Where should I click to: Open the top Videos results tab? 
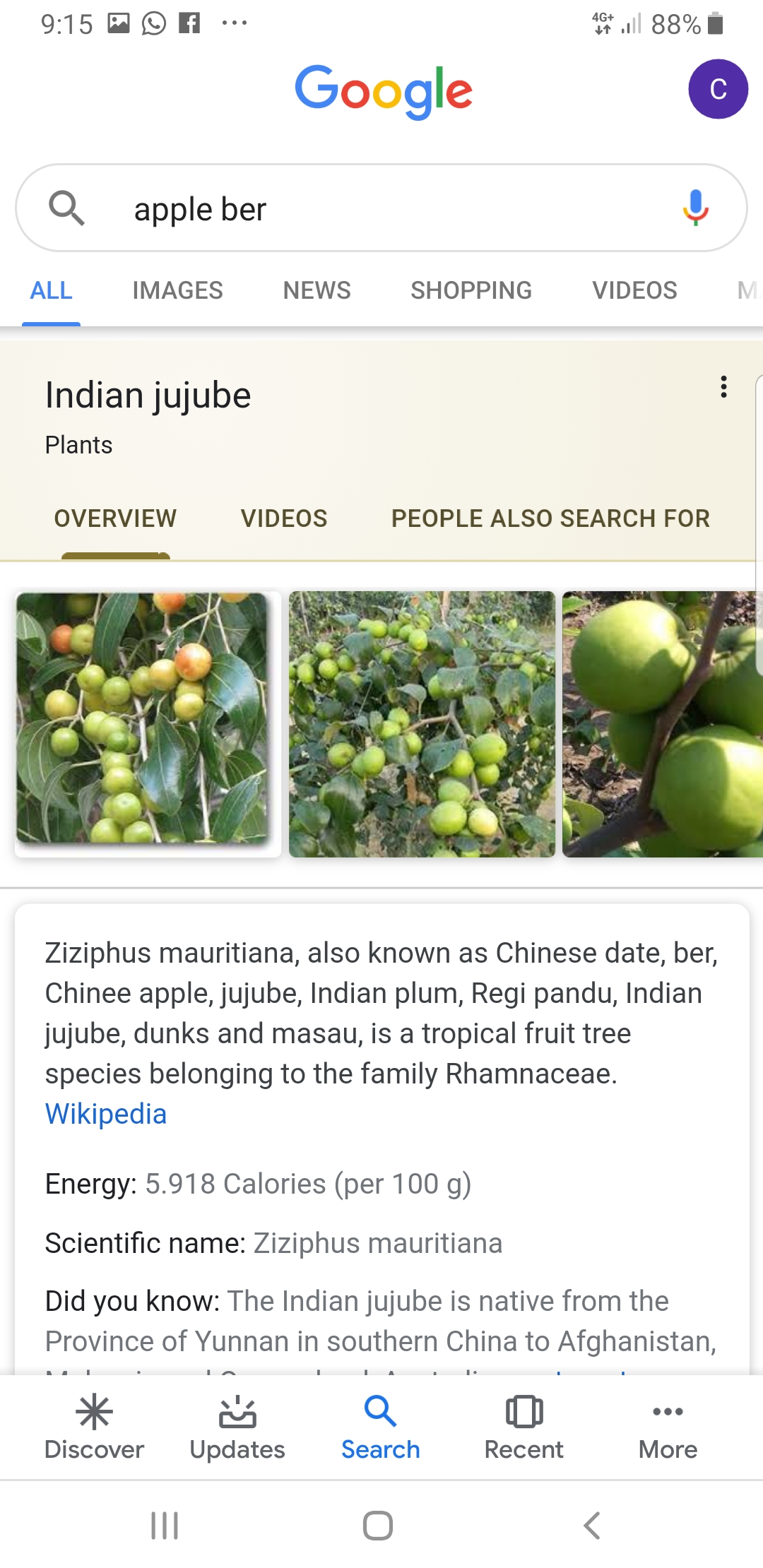634,290
